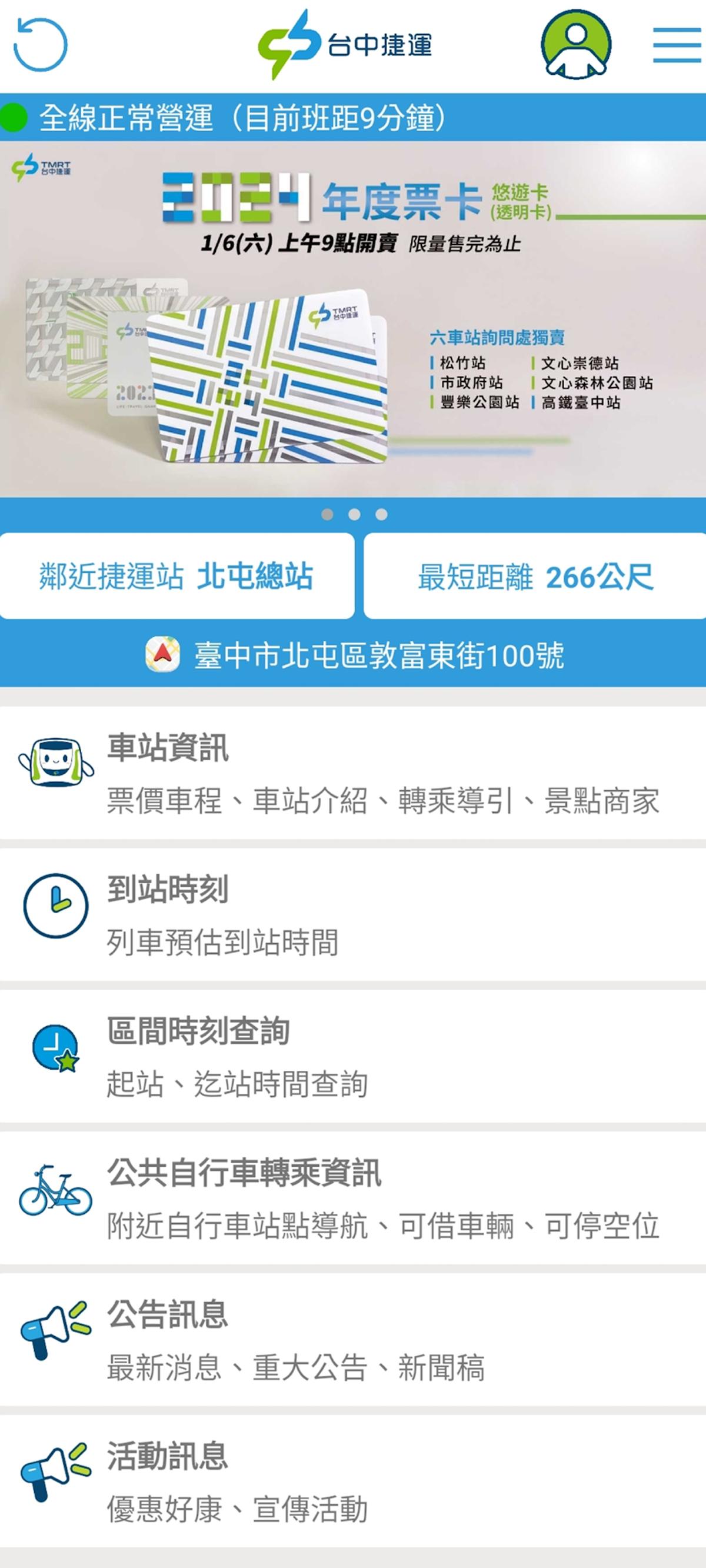Tap the refresh icon
This screenshot has width=706, height=1568.
pos(40,45)
